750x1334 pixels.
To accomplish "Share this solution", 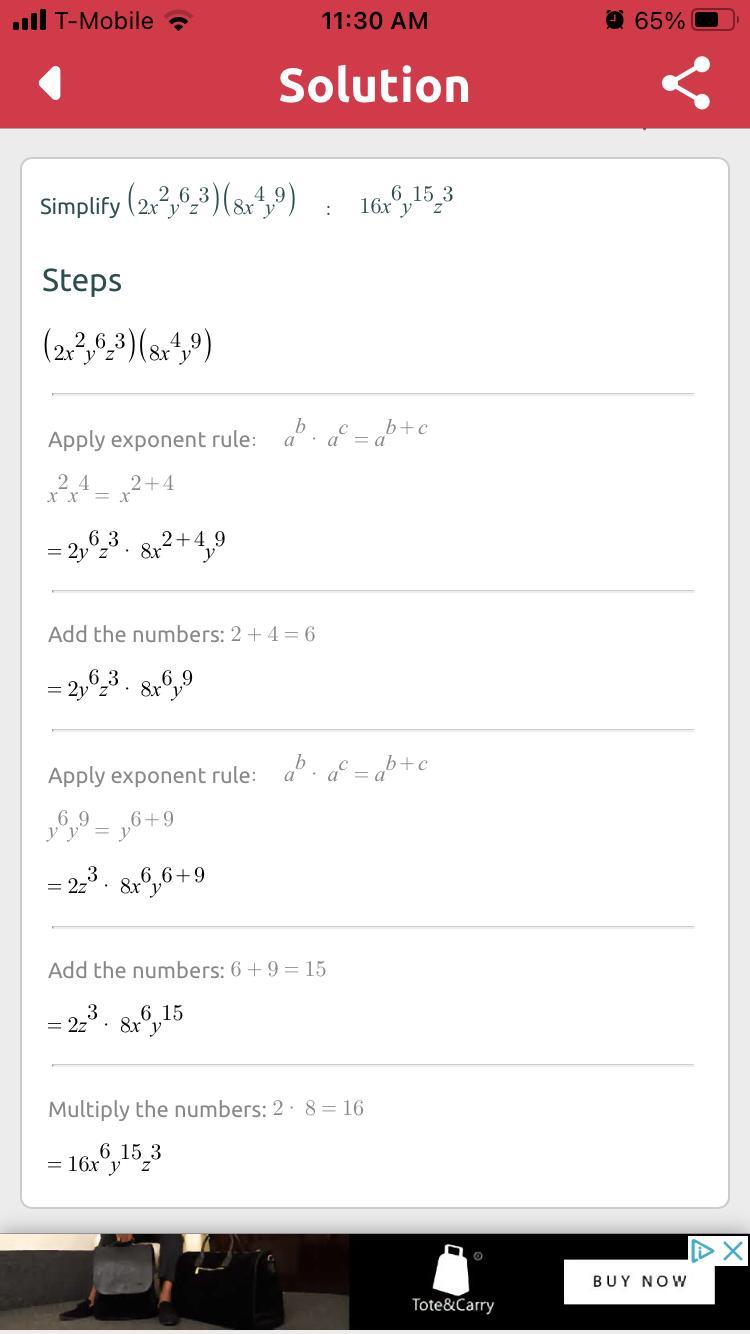I will 686,84.
